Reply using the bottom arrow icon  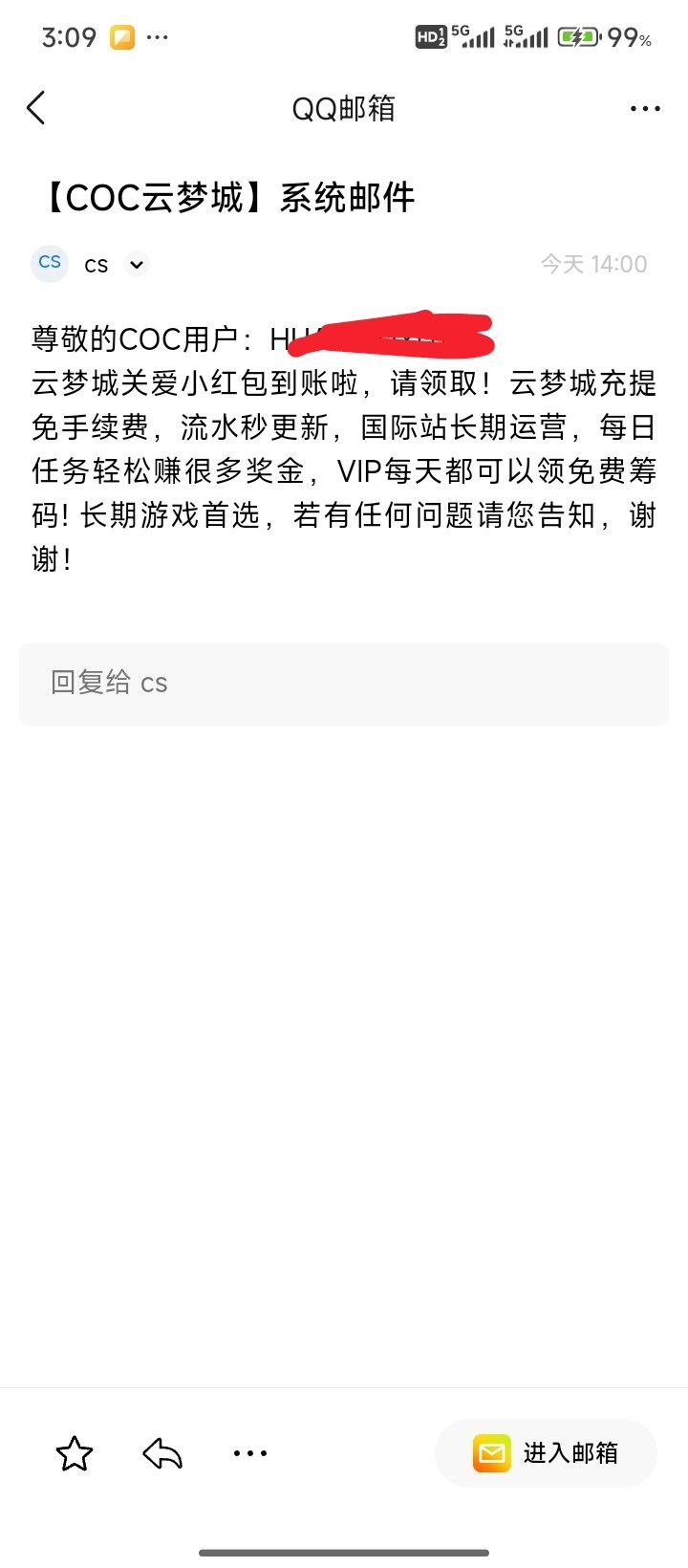162,1454
